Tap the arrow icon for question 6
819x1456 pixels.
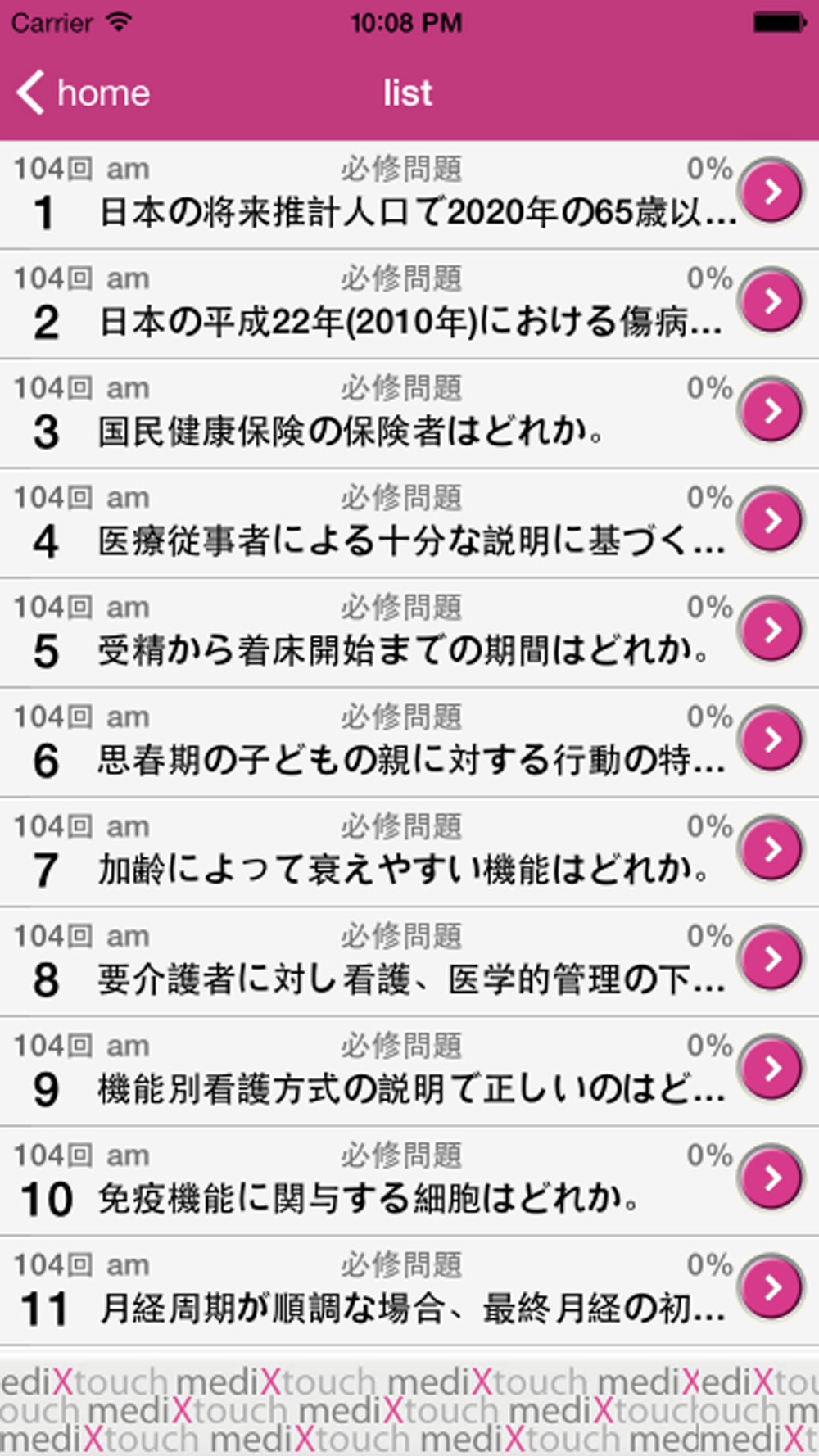pos(770,740)
